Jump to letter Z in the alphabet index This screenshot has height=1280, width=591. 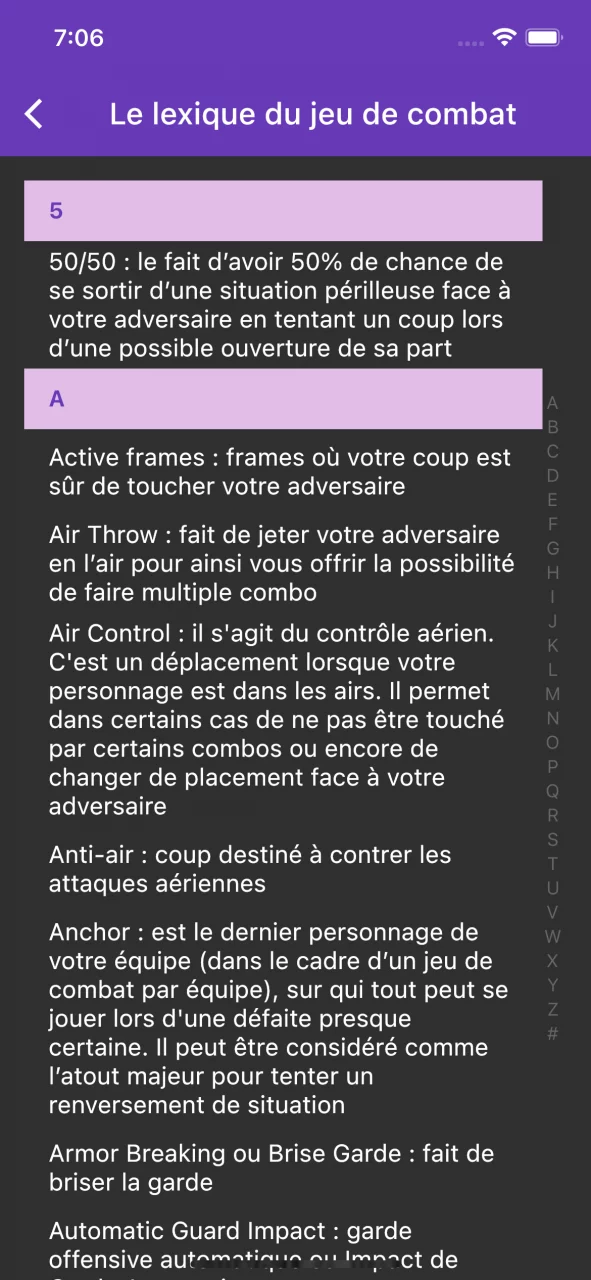click(553, 1010)
